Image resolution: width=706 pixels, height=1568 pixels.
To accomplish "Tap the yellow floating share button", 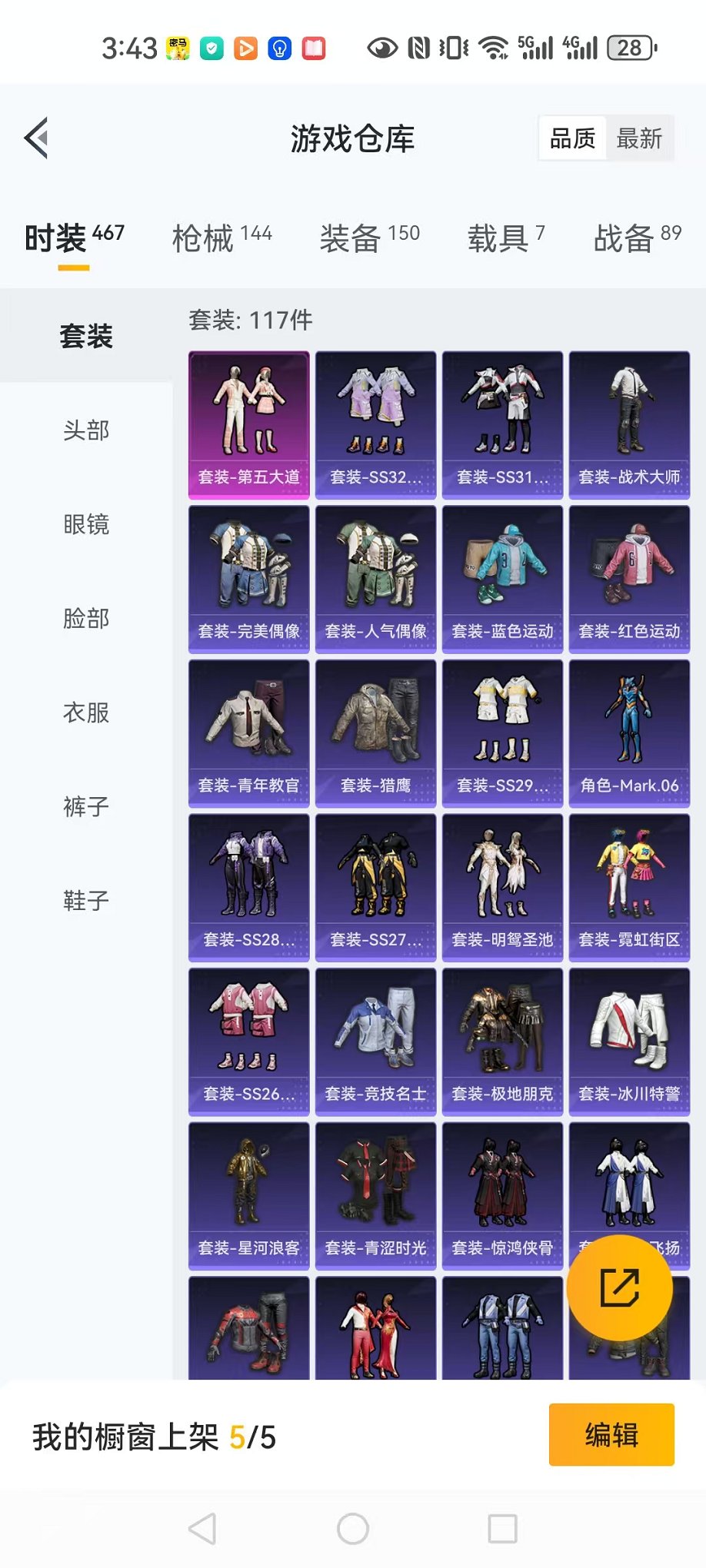I will (620, 1288).
